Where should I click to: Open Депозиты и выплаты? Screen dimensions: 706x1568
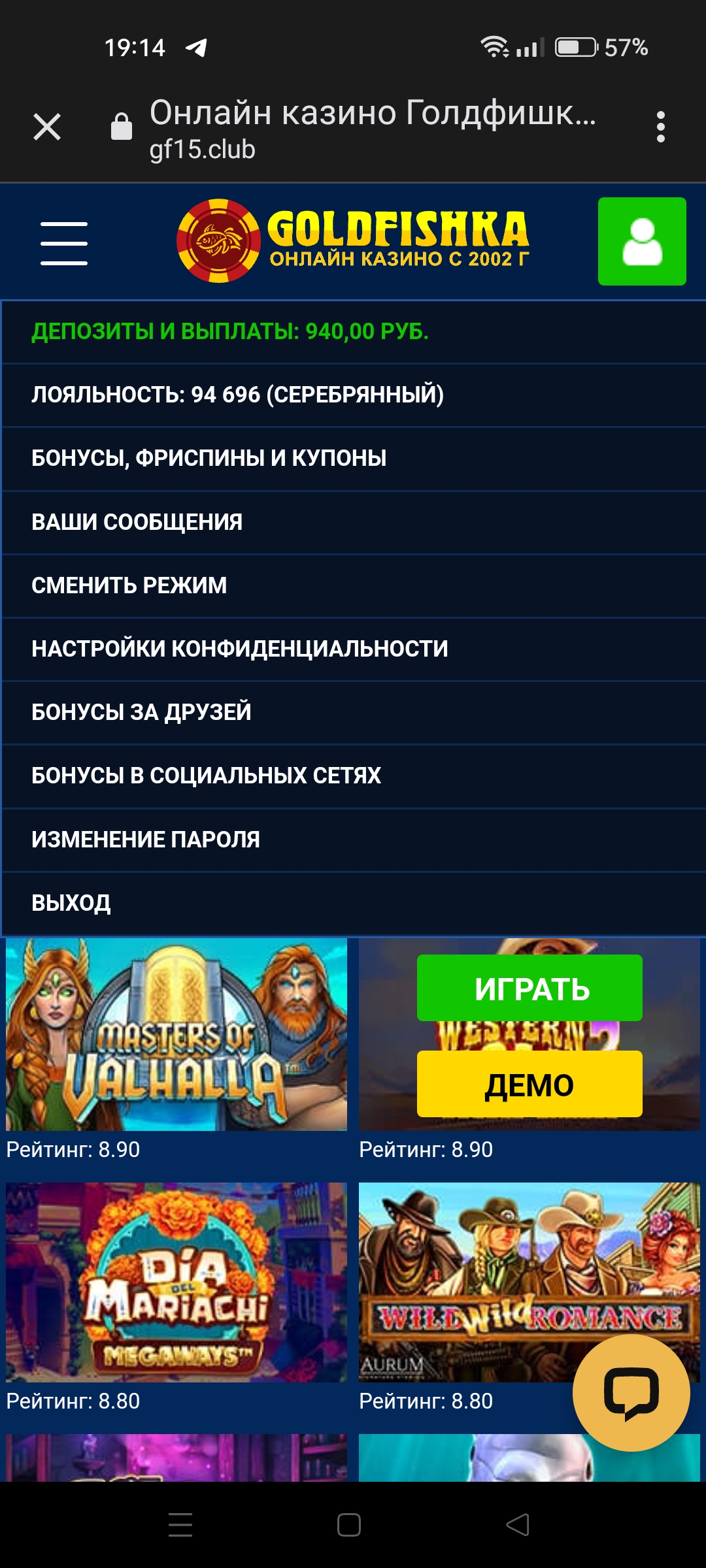(354, 332)
